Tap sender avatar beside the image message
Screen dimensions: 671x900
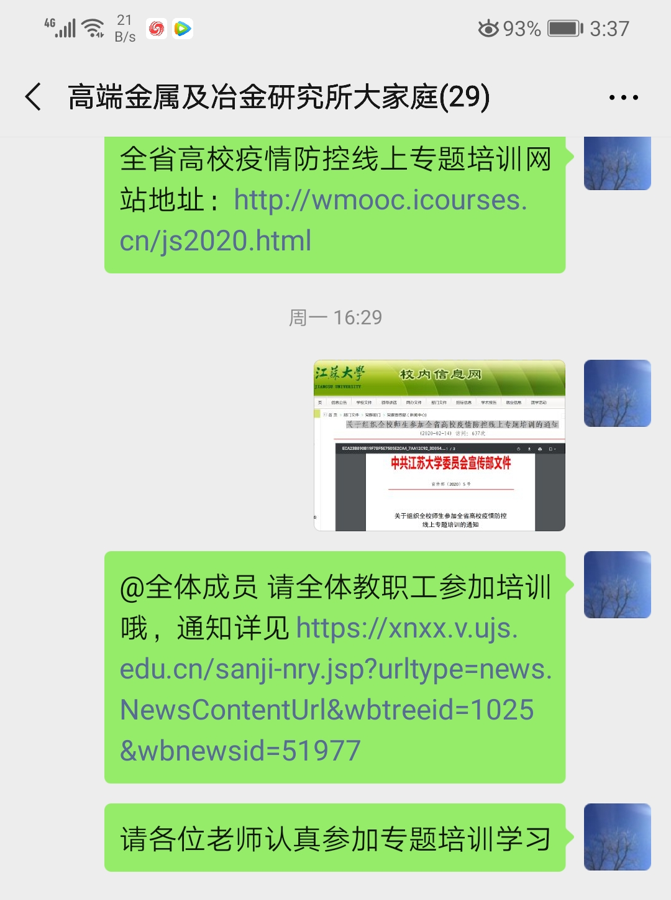pos(617,394)
